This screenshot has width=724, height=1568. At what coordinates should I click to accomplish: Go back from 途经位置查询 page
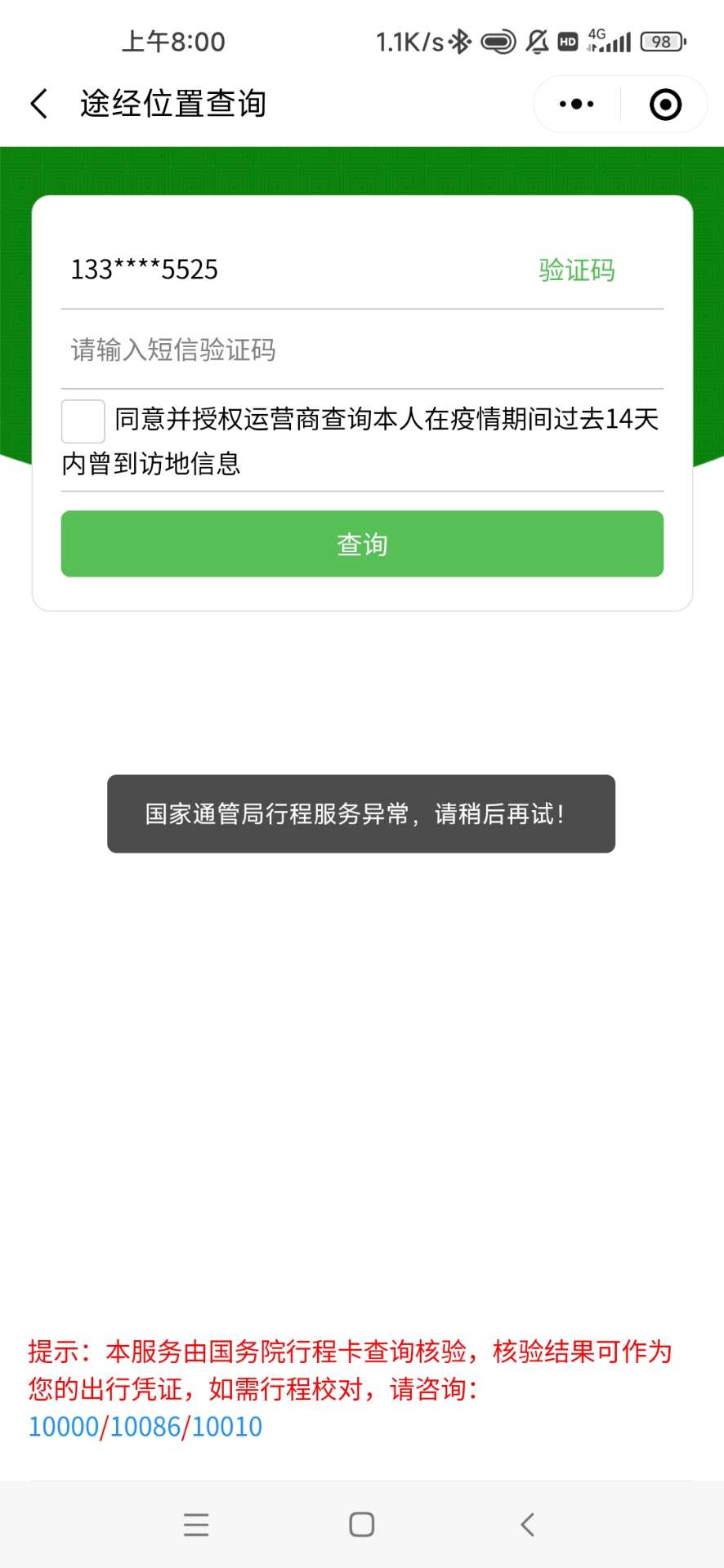38,104
